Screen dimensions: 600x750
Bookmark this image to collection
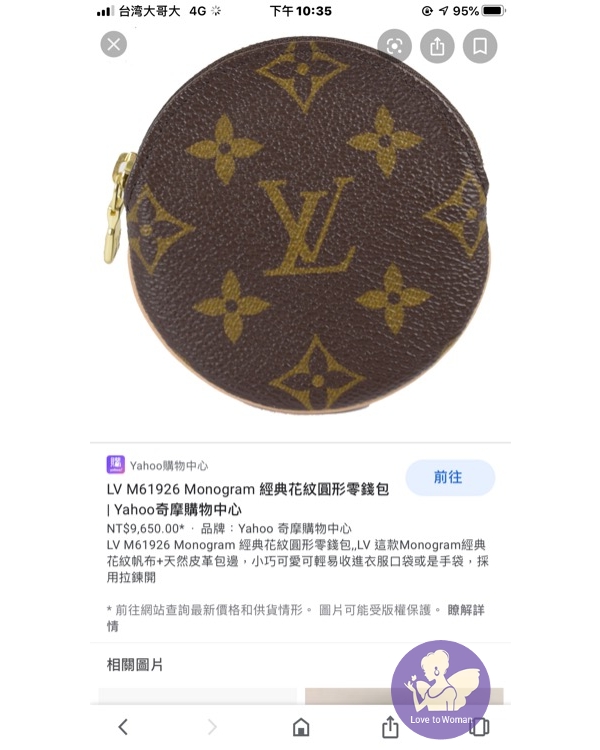480,46
